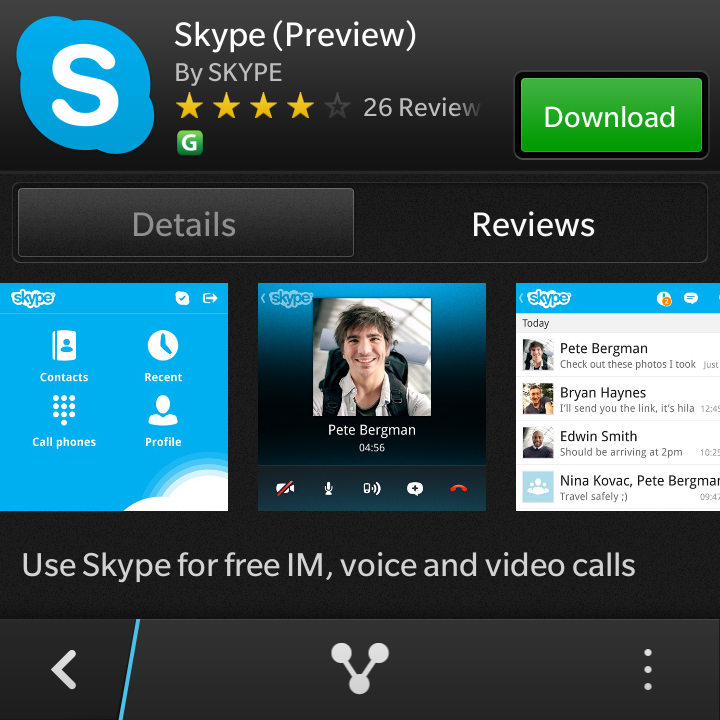The height and width of the screenshot is (720, 720).
Task: Enlarge the chat list screenshot
Action: click(617, 396)
